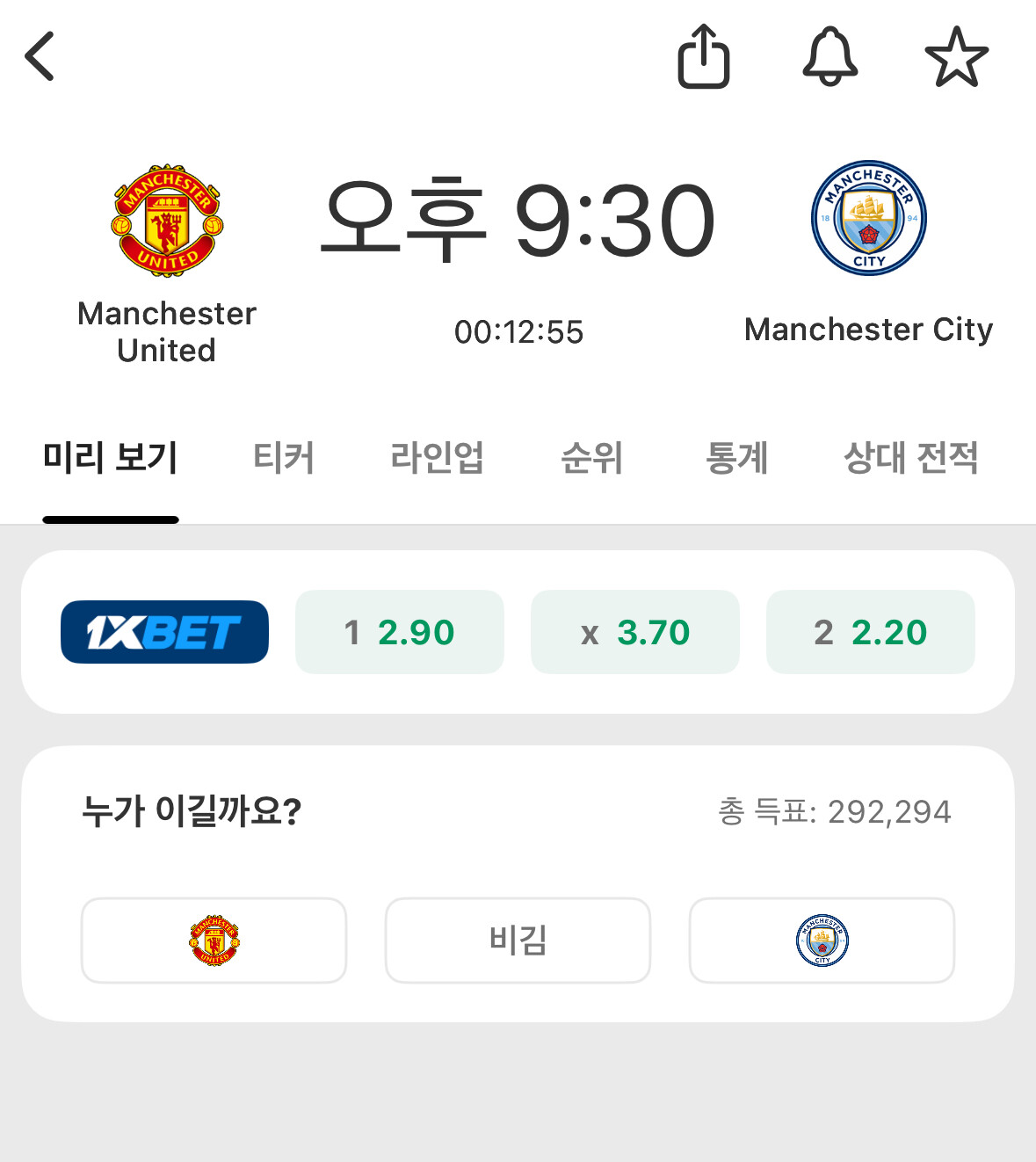
Task: Open the 순위 tab
Action: tap(591, 458)
